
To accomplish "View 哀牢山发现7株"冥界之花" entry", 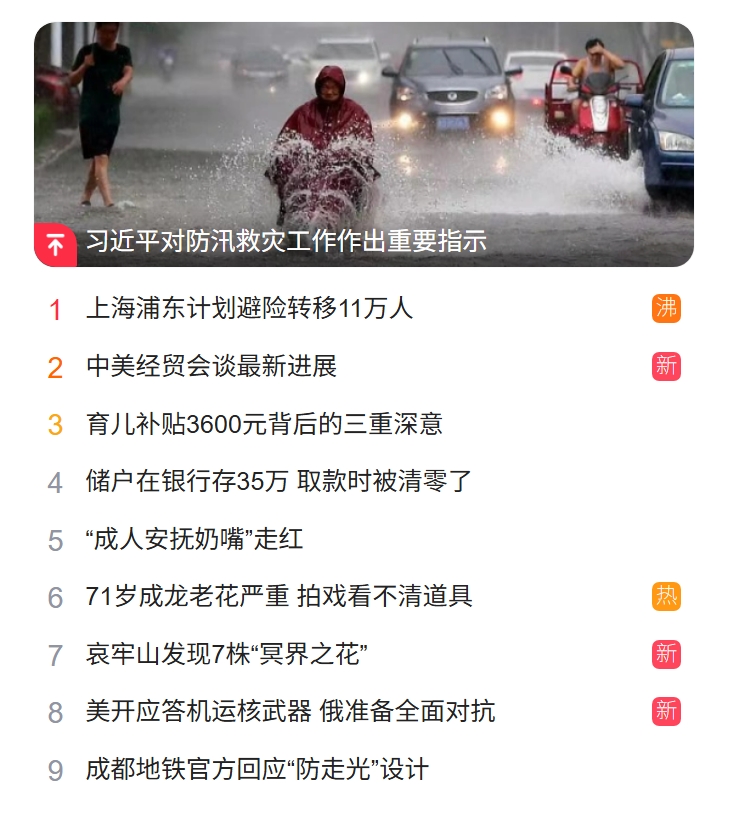I will (x=227, y=656).
